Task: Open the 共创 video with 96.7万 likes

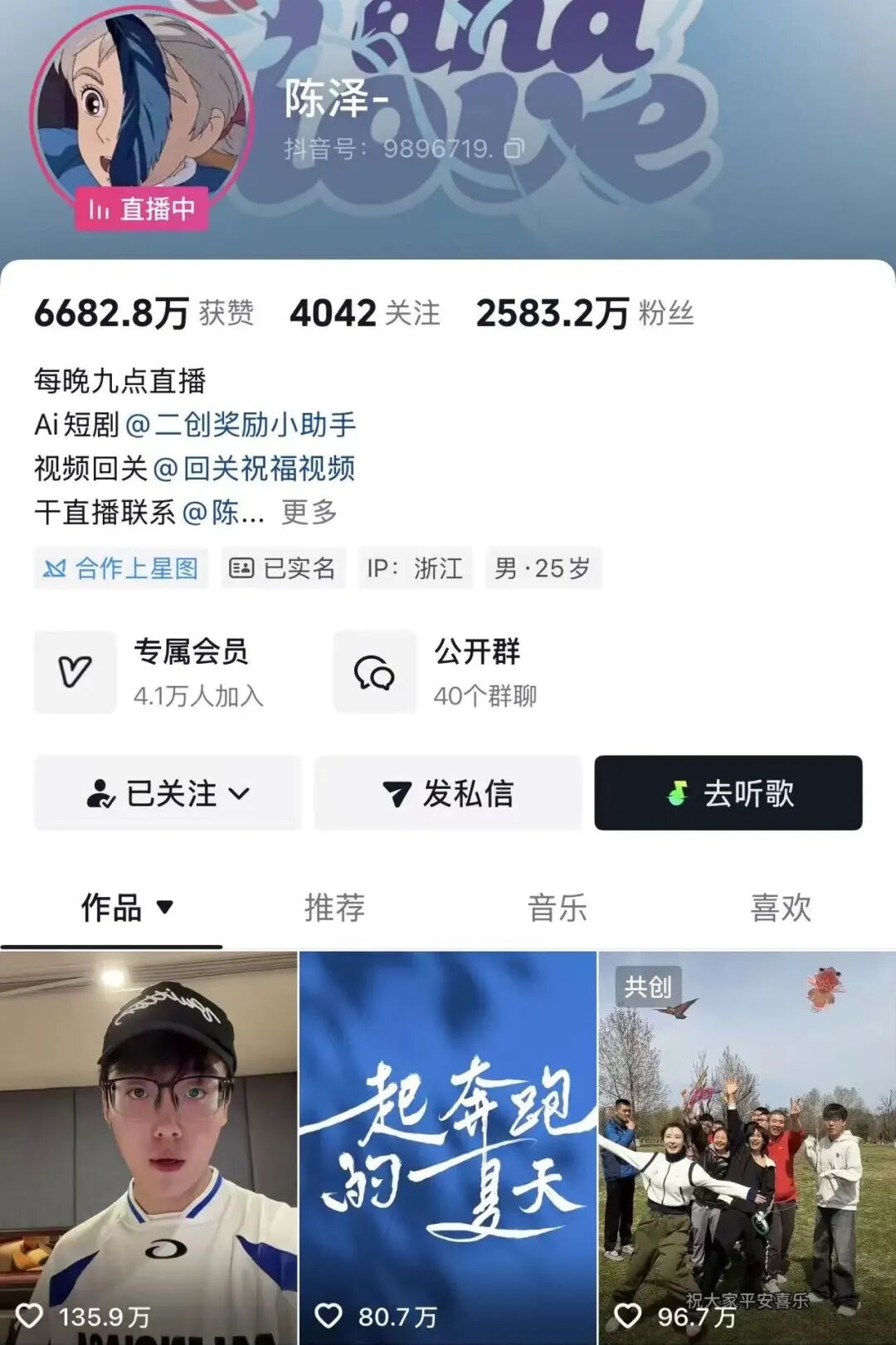Action: click(747, 1145)
